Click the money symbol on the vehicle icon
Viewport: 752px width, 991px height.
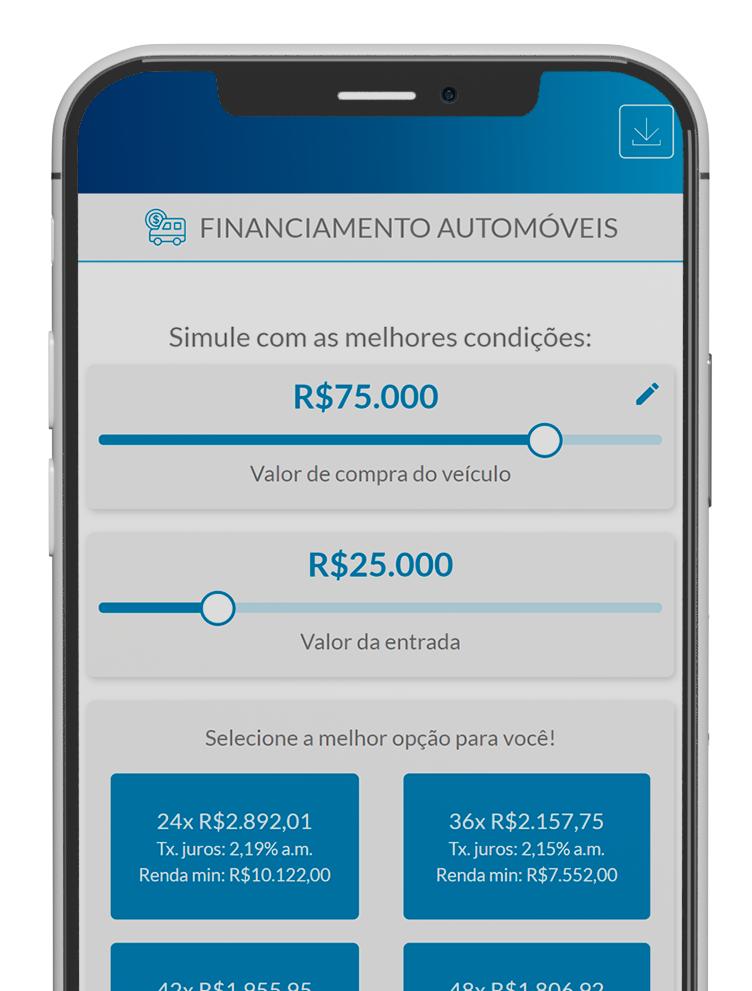coord(156,221)
